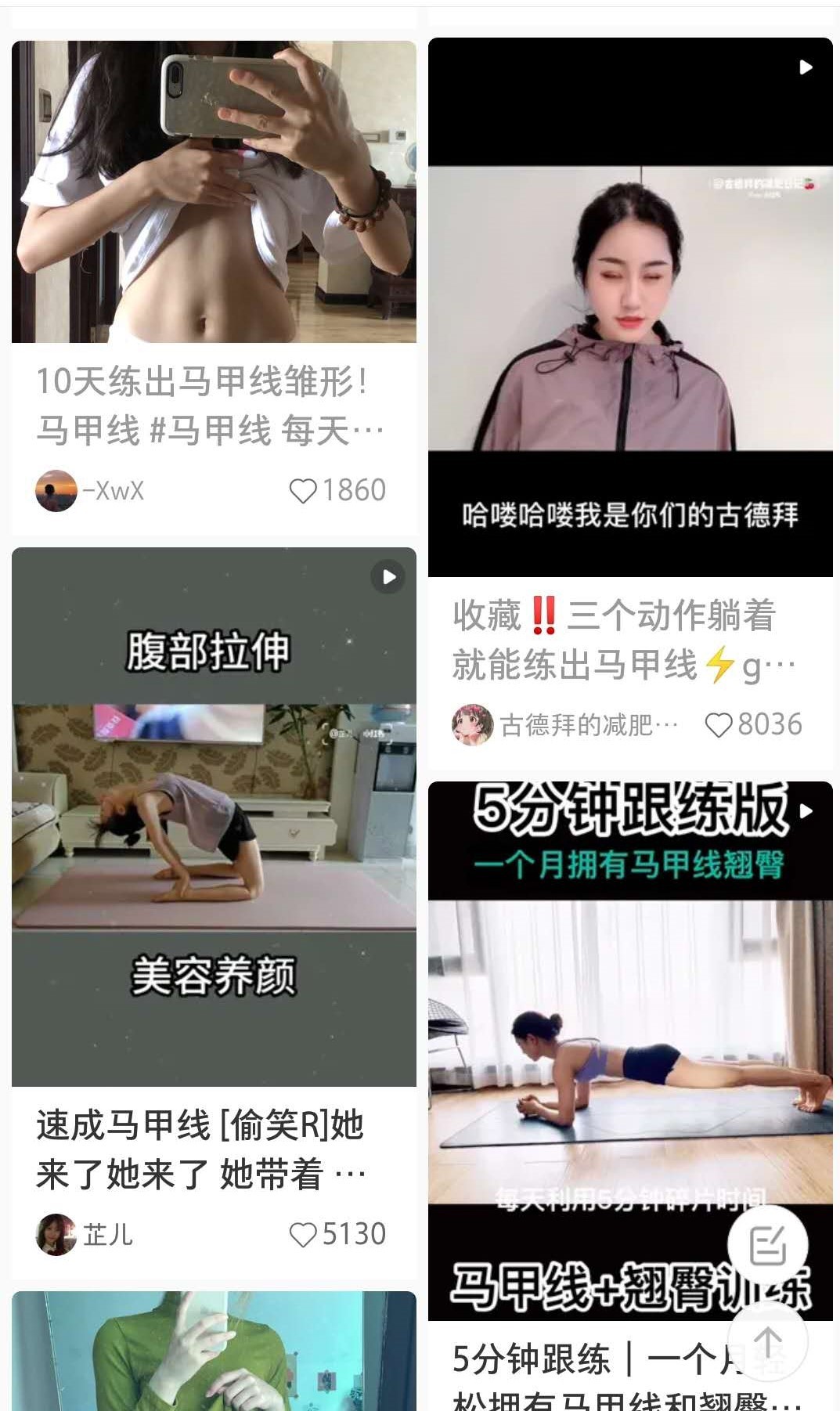Open the 5分钟跟练版 plank workout video

coord(630,1049)
